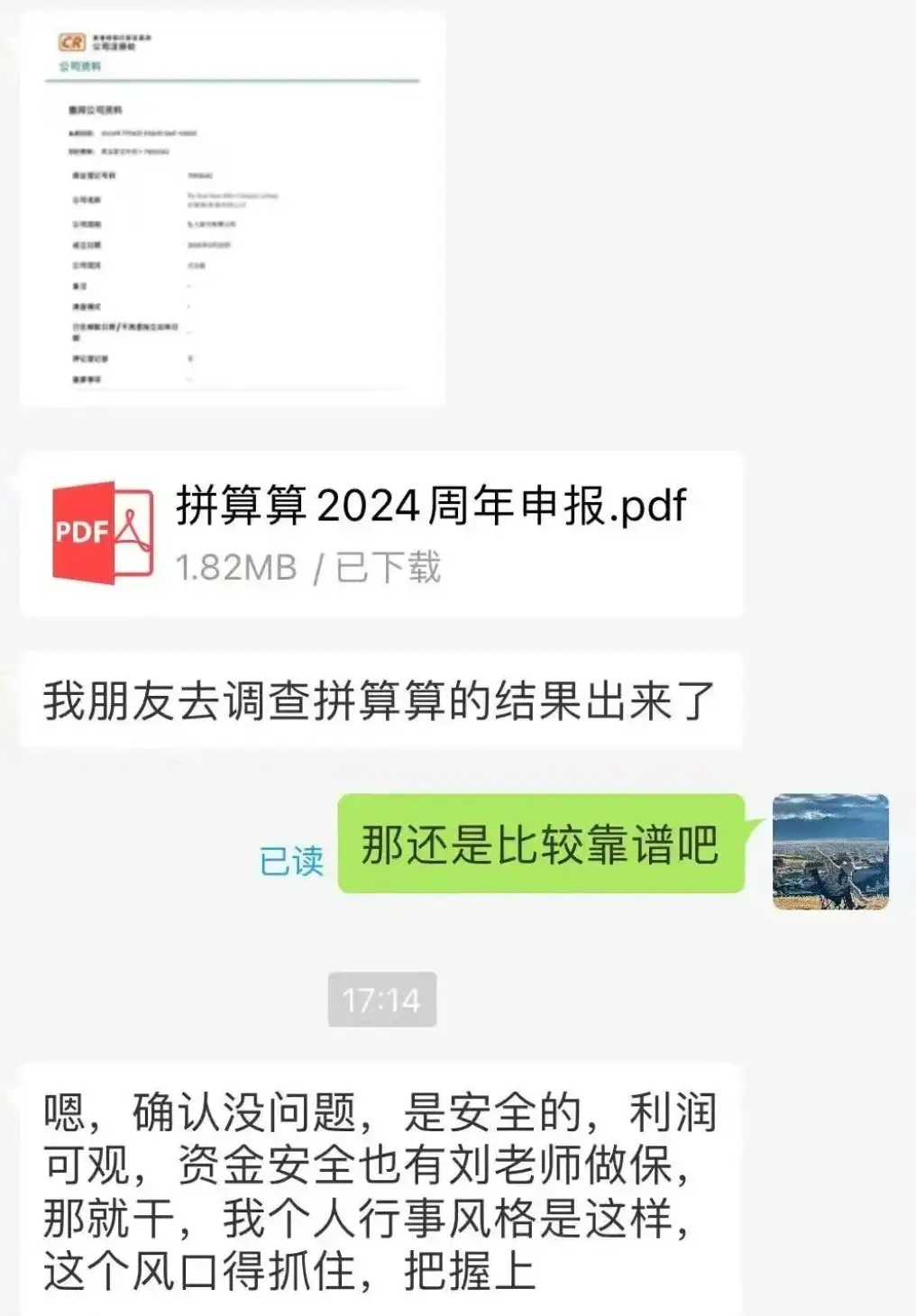
Task: Tap the 1.82MB file size text
Action: [x=236, y=568]
